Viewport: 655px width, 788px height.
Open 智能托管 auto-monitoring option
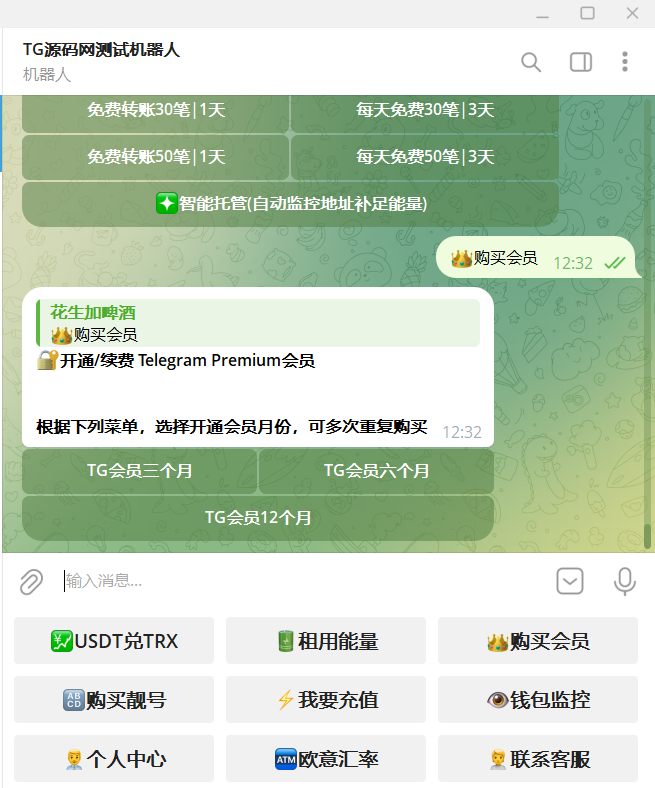(291, 204)
